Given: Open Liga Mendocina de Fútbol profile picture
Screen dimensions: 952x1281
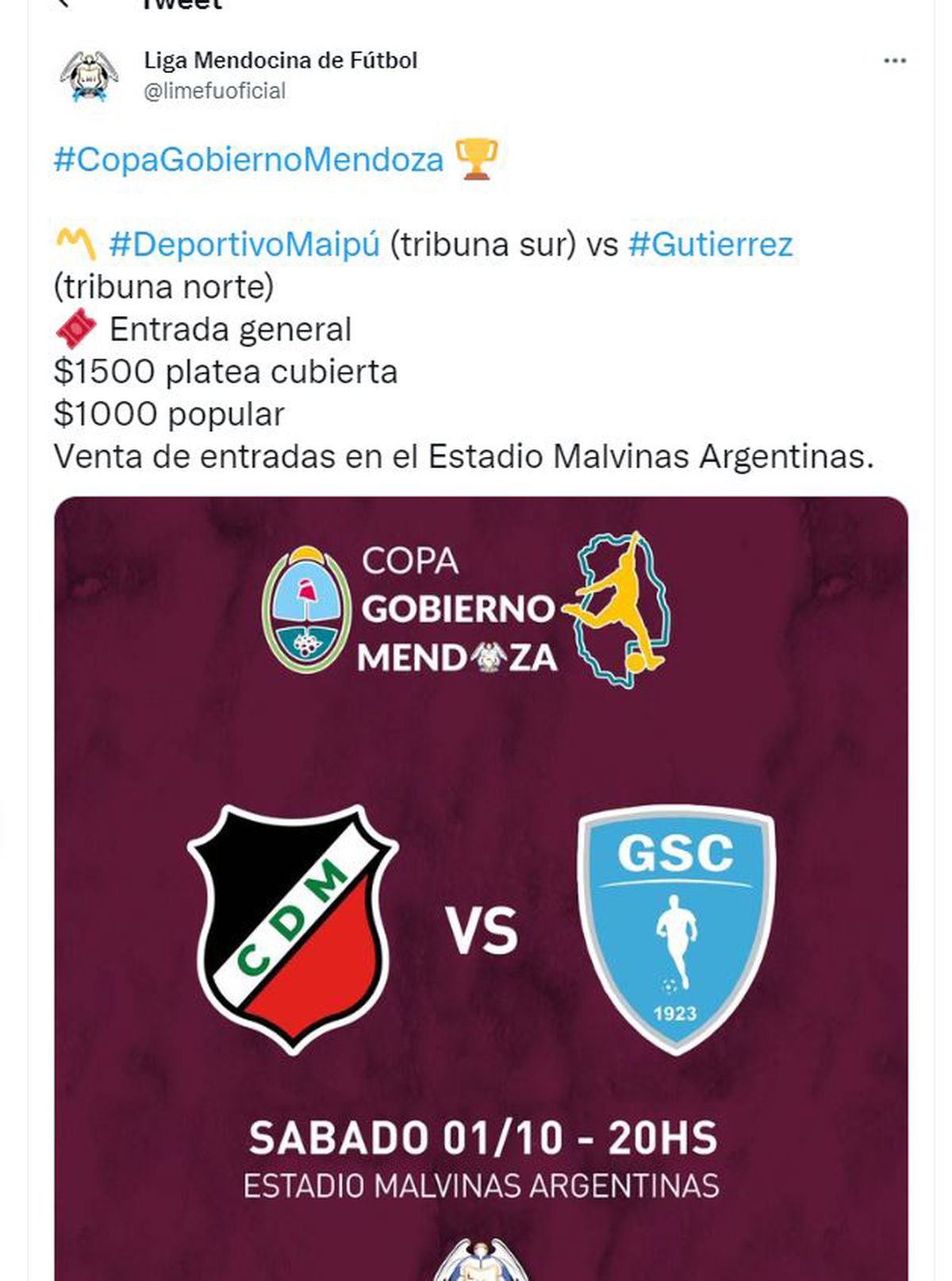Looking at the screenshot, I should pyautogui.click(x=89, y=76).
